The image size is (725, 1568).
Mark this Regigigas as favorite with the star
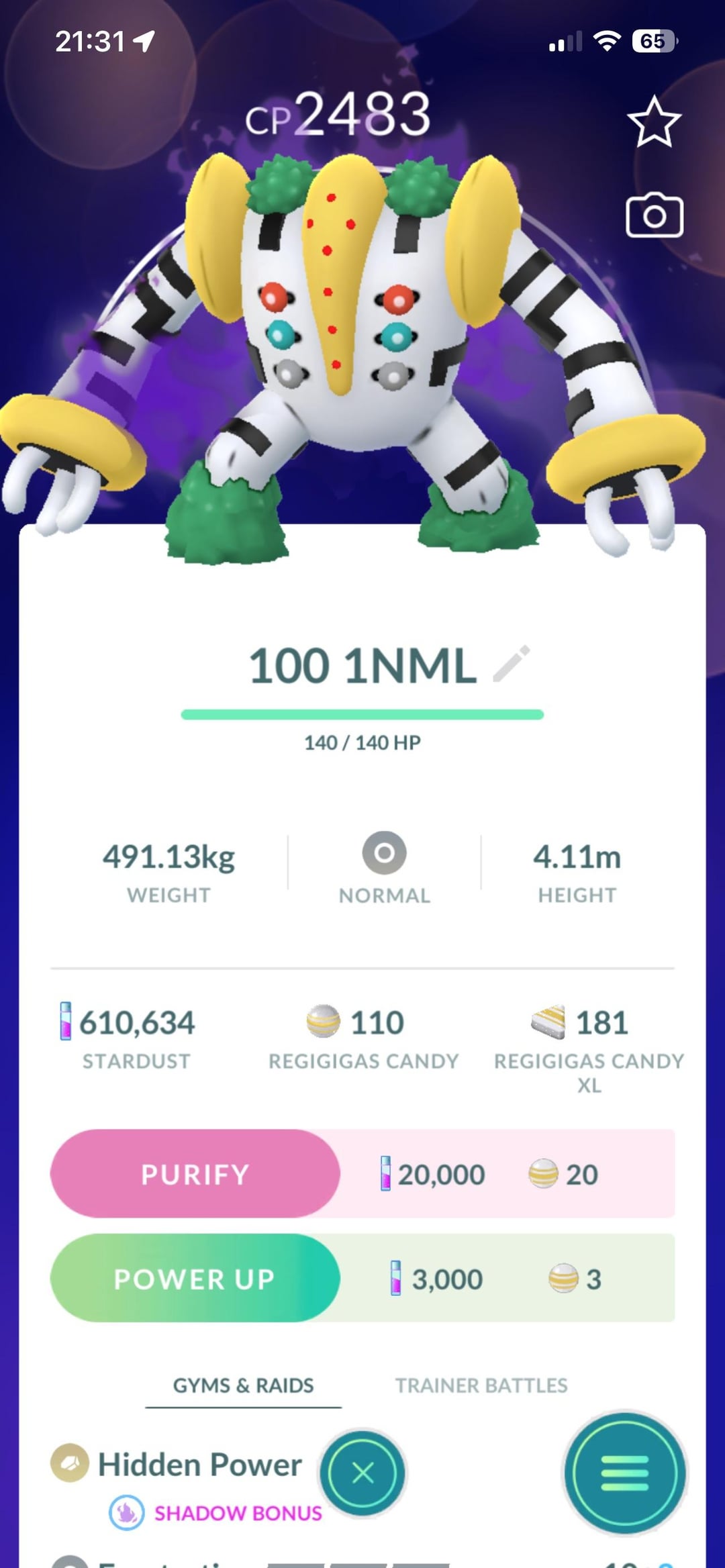click(654, 122)
